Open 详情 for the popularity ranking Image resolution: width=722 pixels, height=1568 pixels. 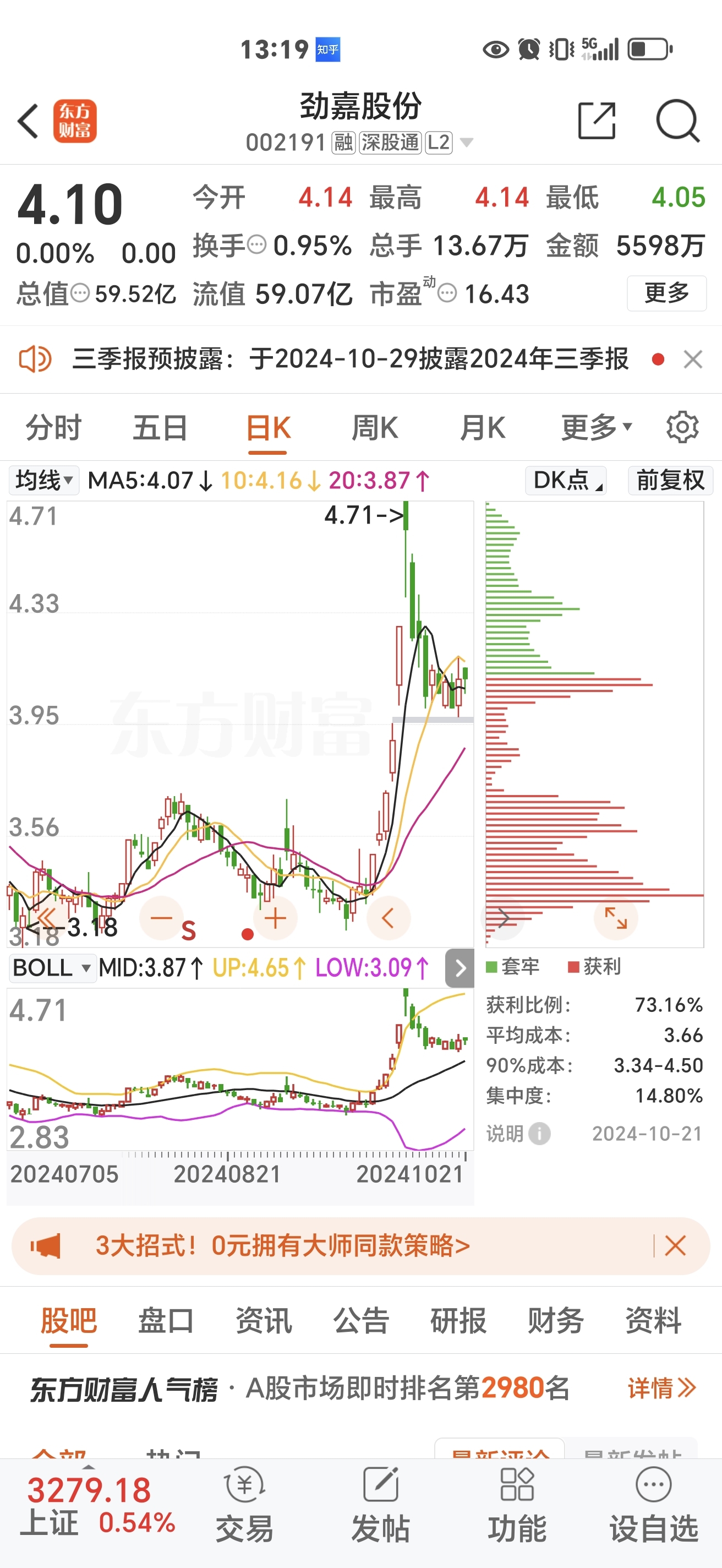pyautogui.click(x=662, y=1389)
